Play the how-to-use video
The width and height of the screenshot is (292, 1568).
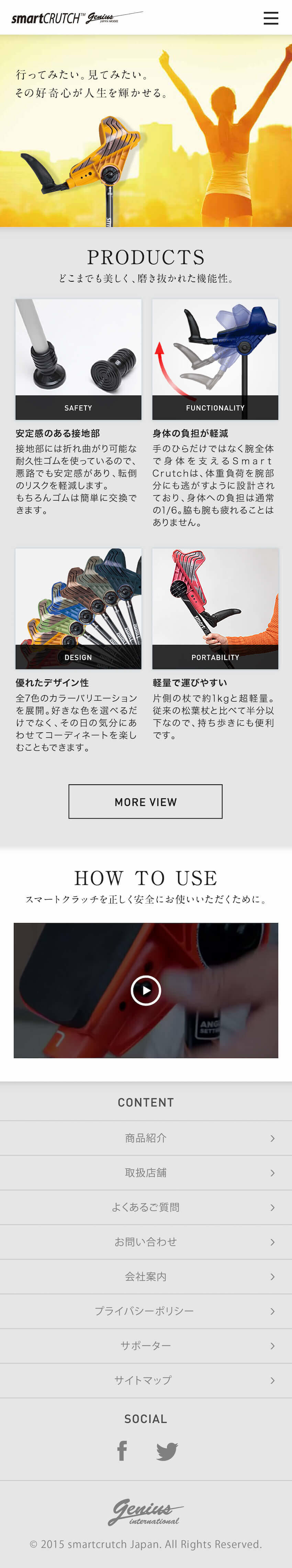pos(146,990)
